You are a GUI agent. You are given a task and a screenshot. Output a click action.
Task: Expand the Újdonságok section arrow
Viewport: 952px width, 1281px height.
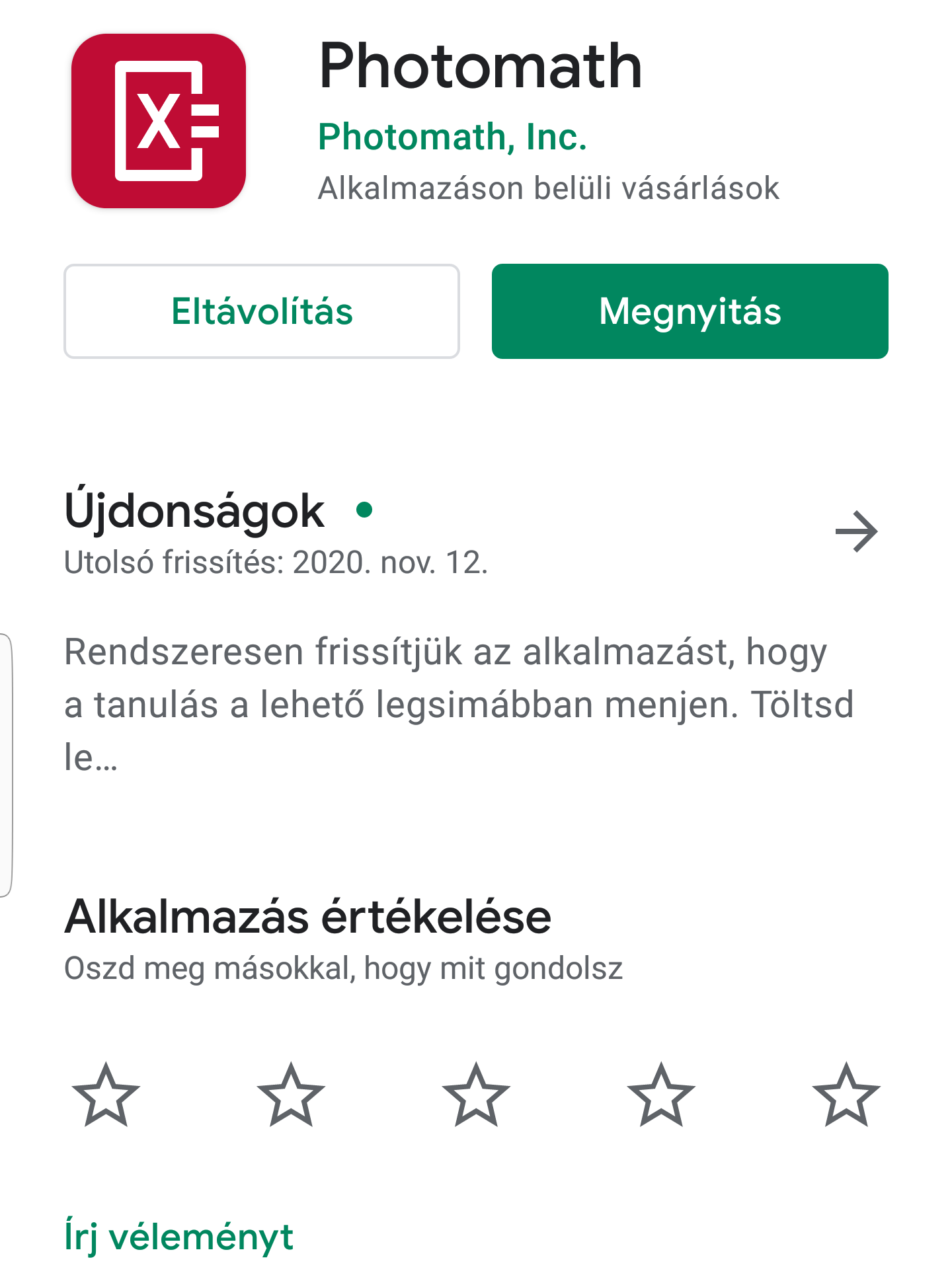(x=856, y=531)
